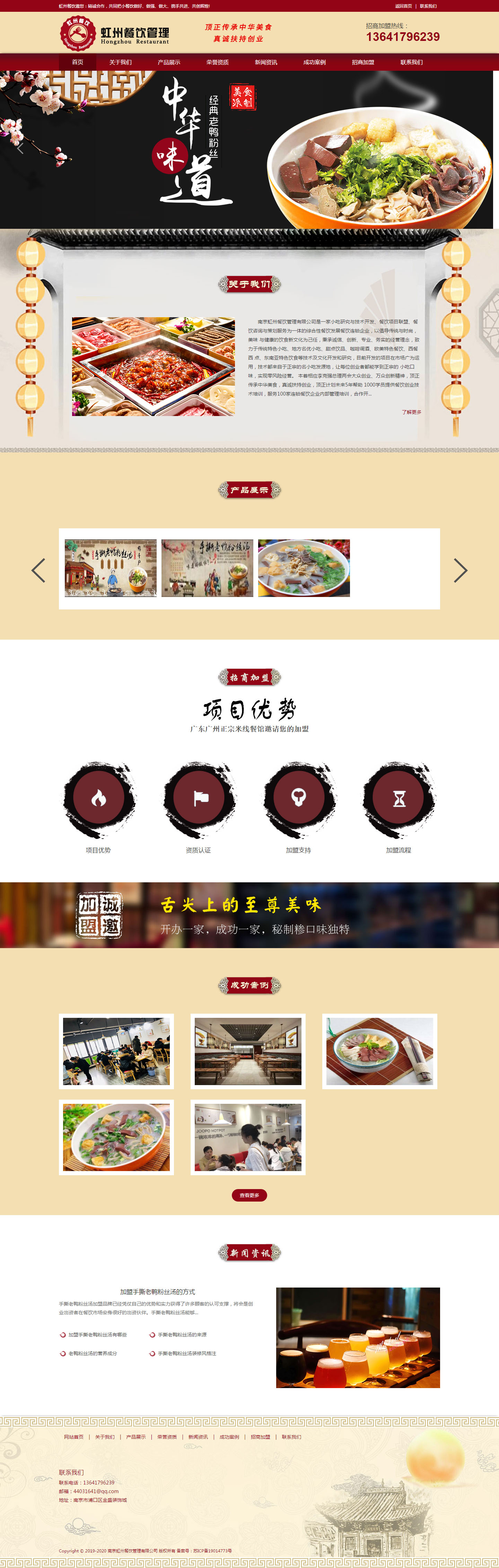Show previous products with left arrow

point(38,570)
